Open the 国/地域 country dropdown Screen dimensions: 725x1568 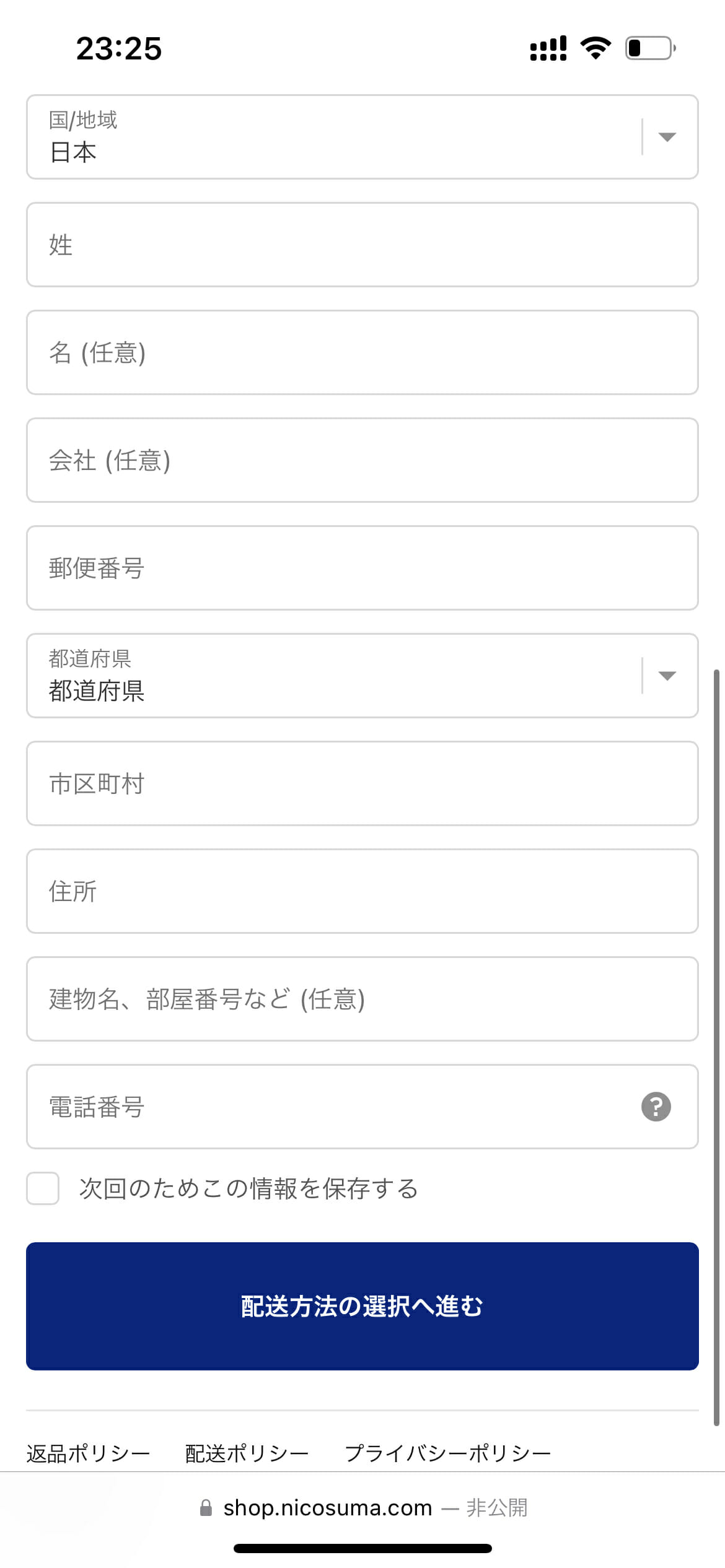362,137
